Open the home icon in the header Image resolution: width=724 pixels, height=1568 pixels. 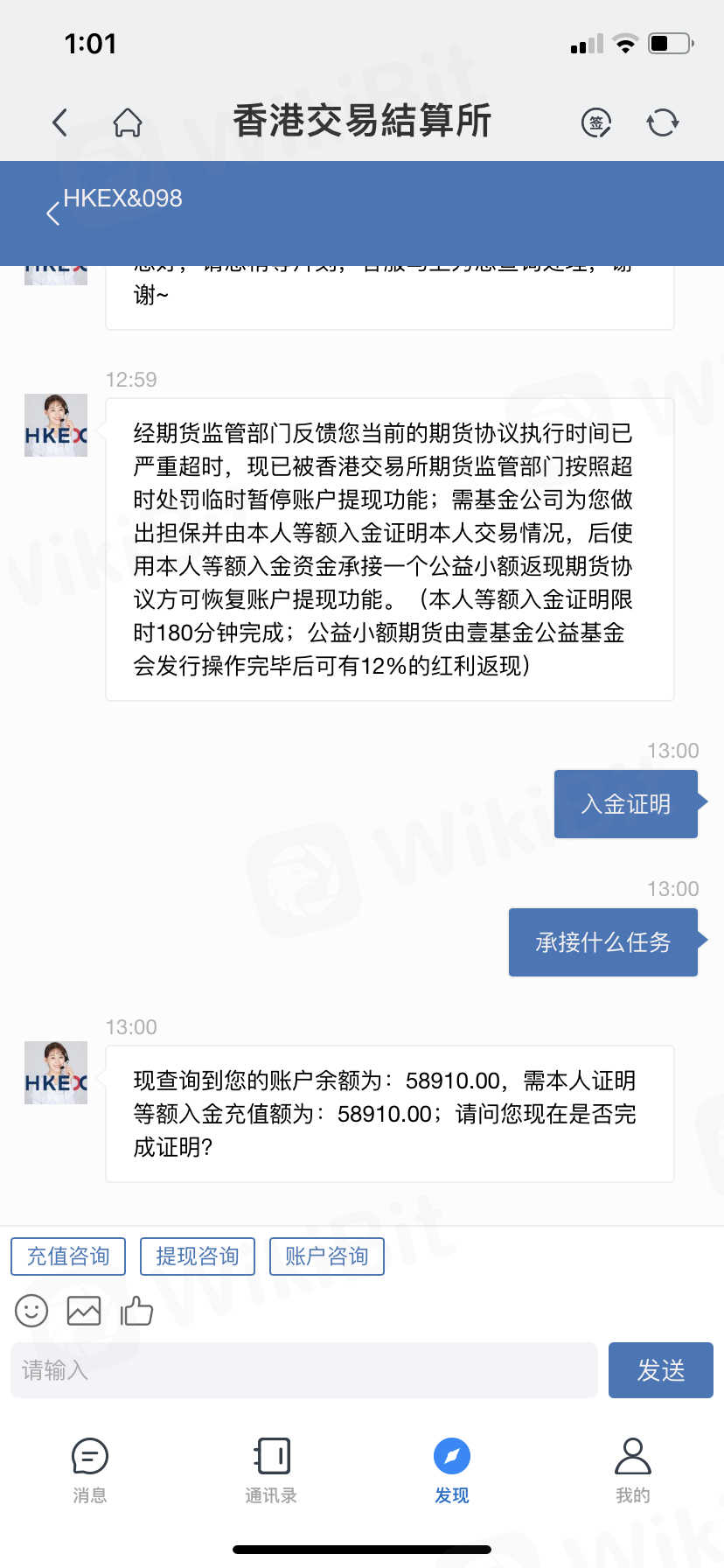[128, 122]
